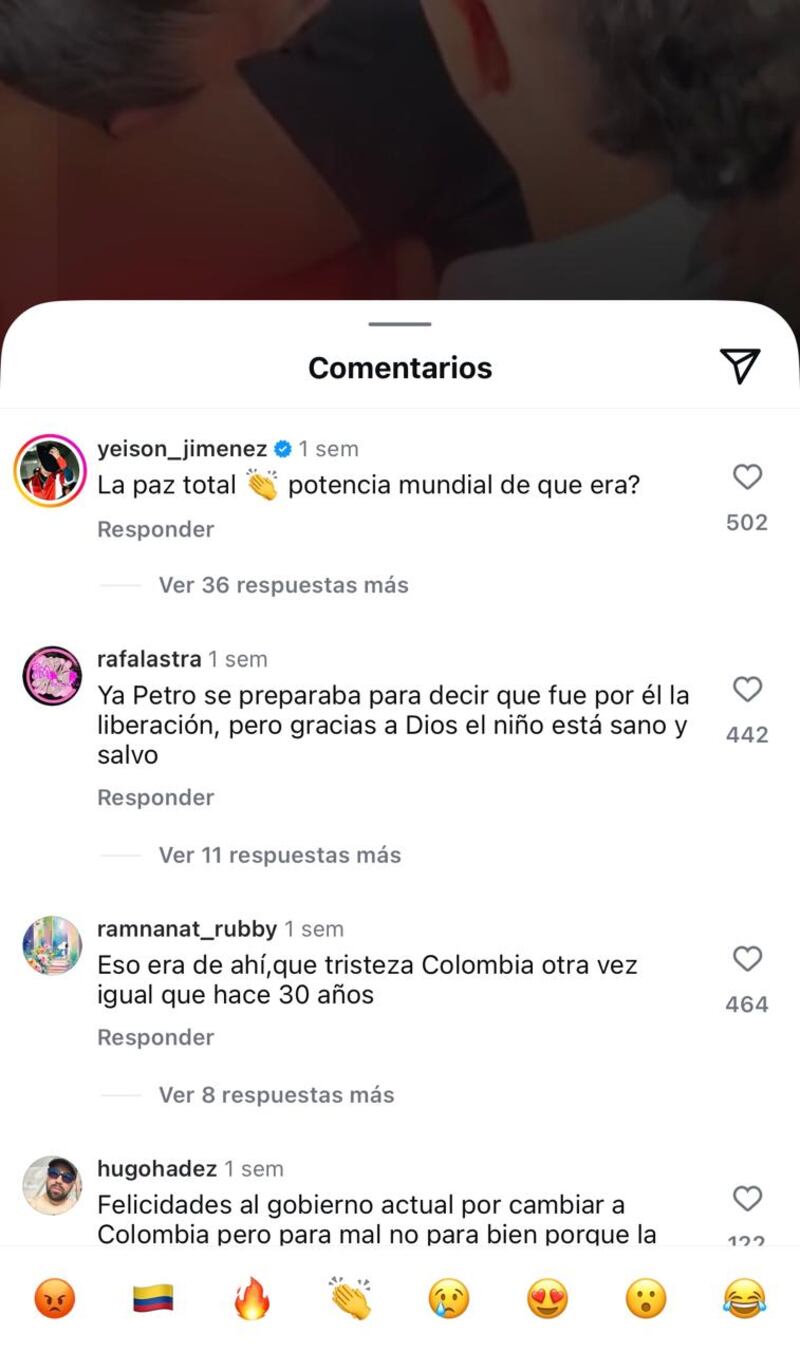Like ramnanat_rubby's comment
800x1352 pixels.
747,960
